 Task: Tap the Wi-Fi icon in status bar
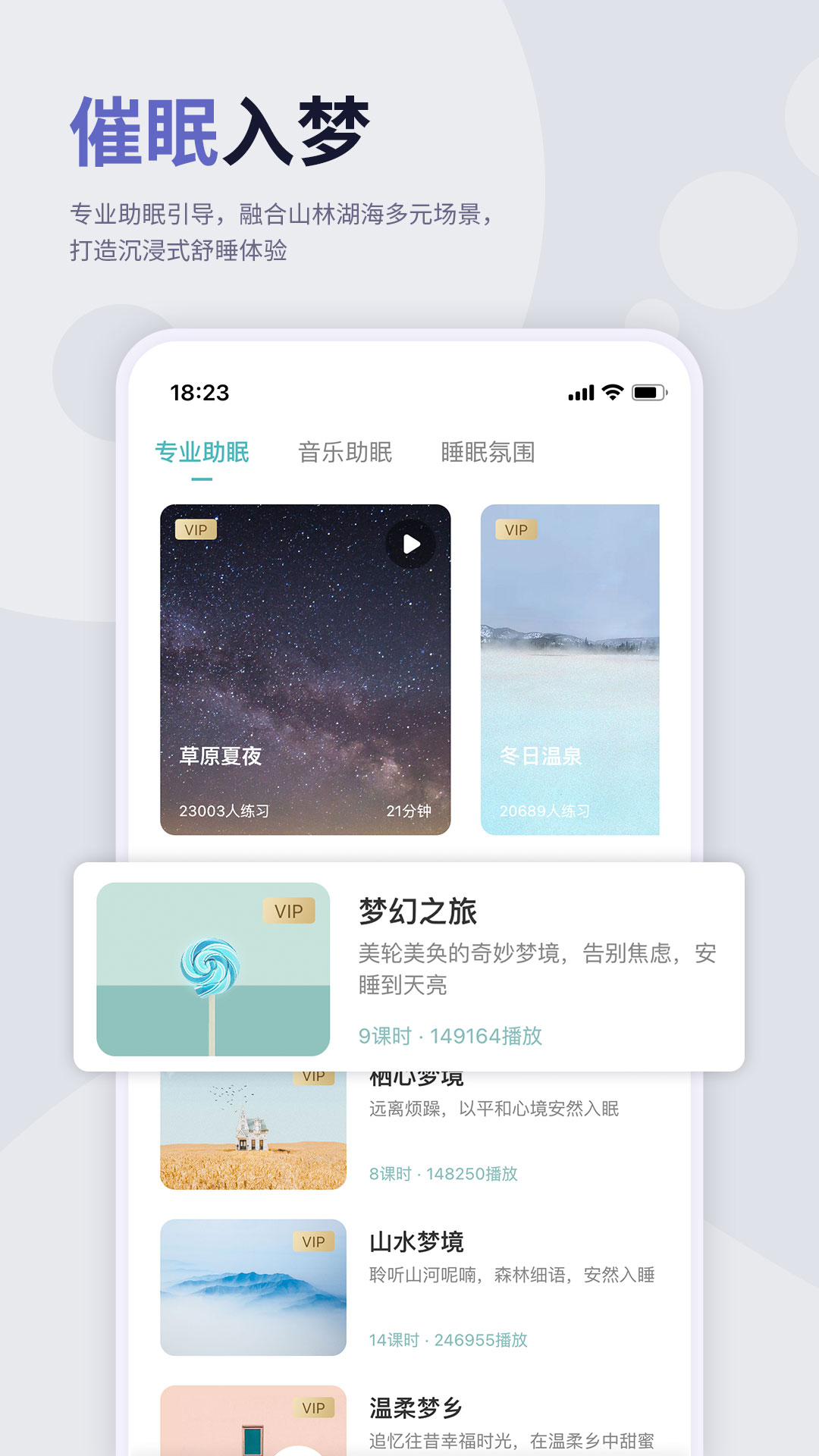point(612,394)
